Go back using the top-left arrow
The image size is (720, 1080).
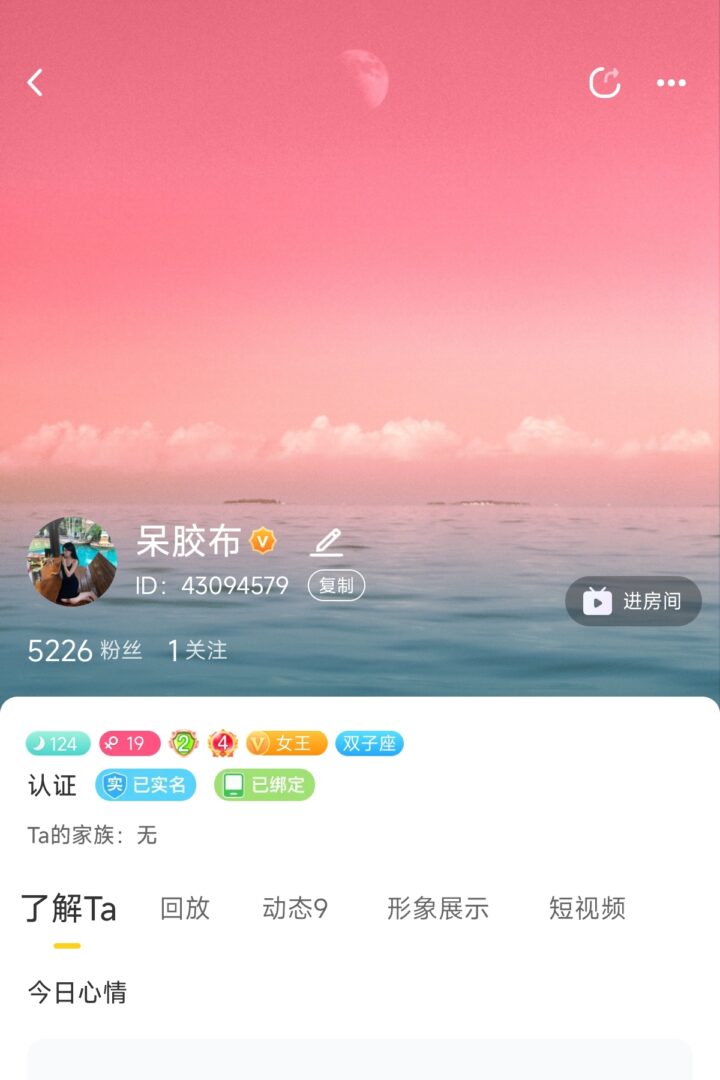click(x=35, y=83)
